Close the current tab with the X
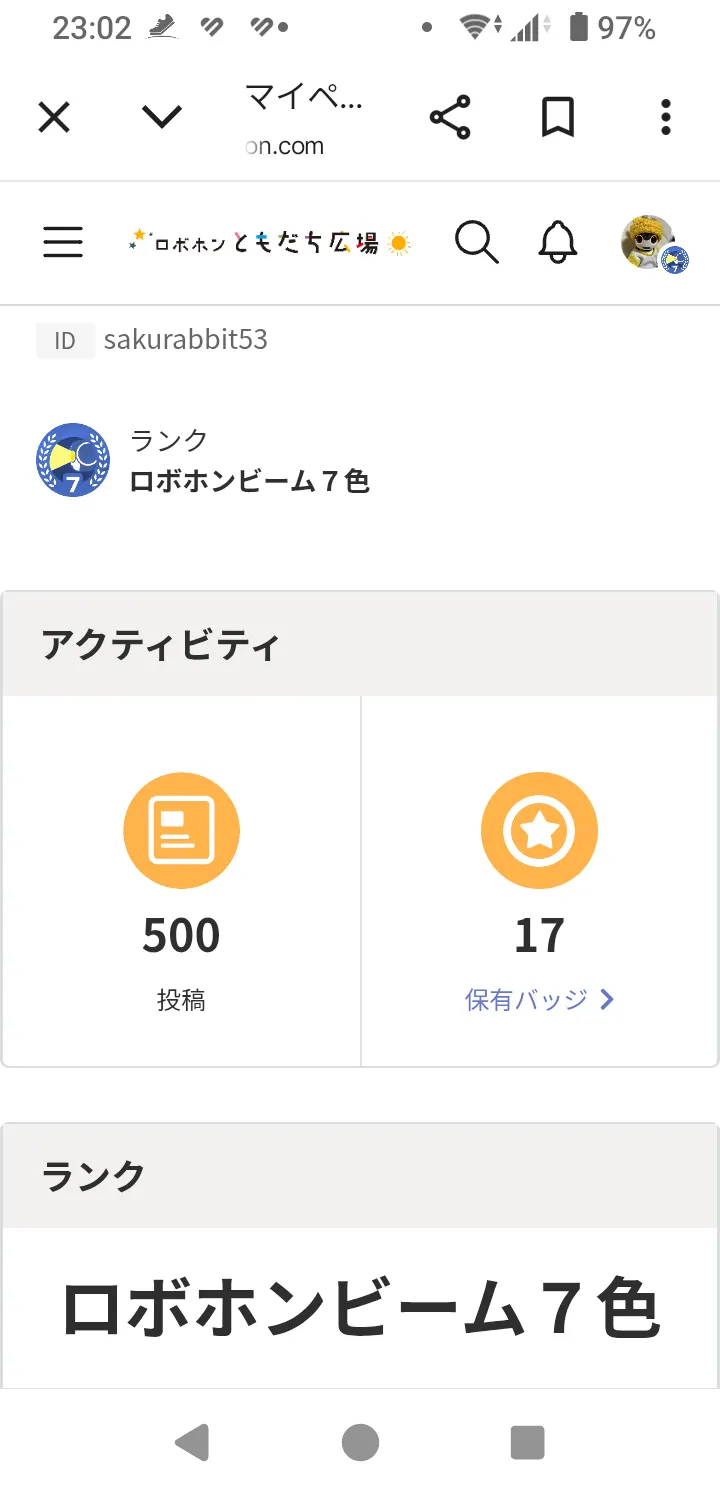Screen dimensions: 720x1496 pos(54,117)
